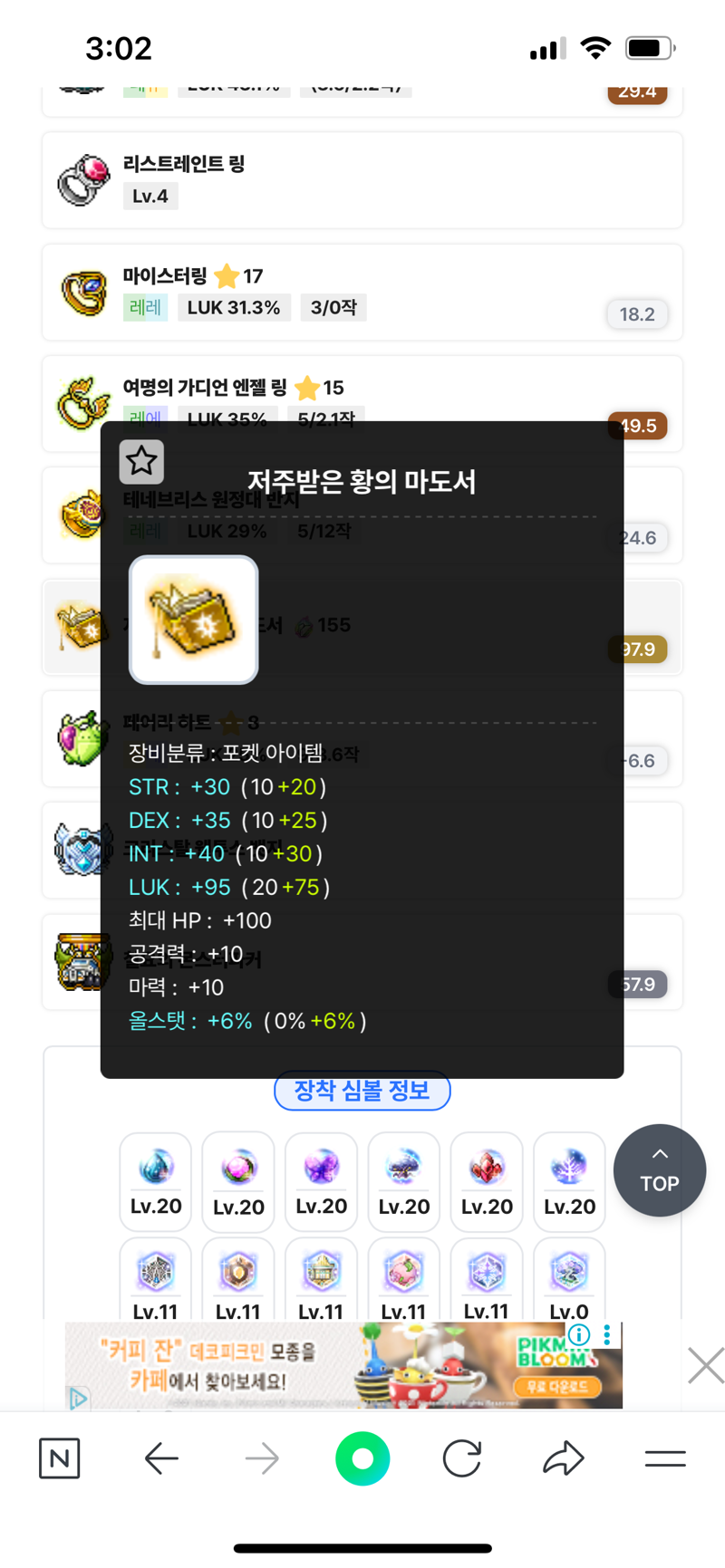The image size is (725, 1568).
Task: Open the 리스트레인트 링 item row
Action: tap(362, 180)
